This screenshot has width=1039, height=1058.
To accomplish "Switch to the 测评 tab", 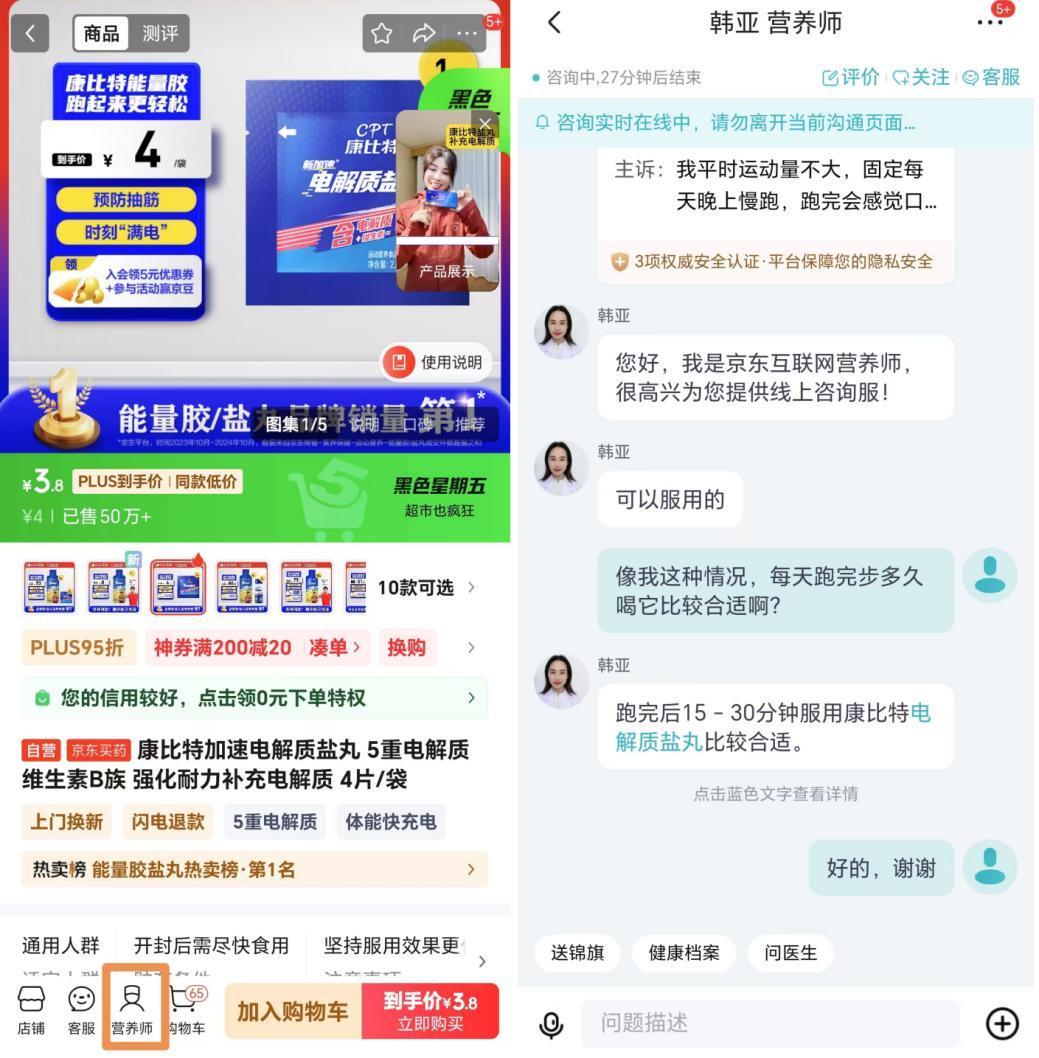I will point(160,33).
